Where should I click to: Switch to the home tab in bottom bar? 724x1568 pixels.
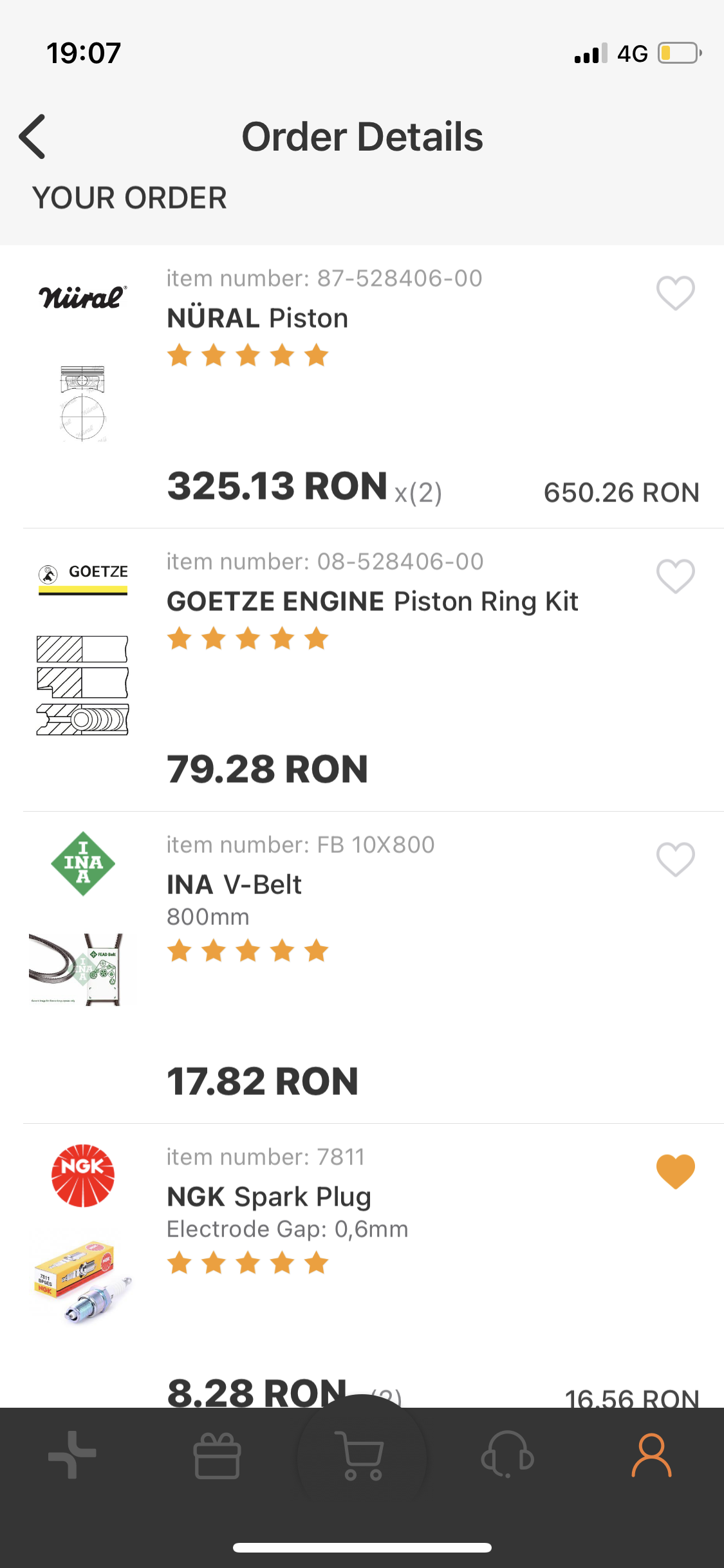pos(72,1455)
